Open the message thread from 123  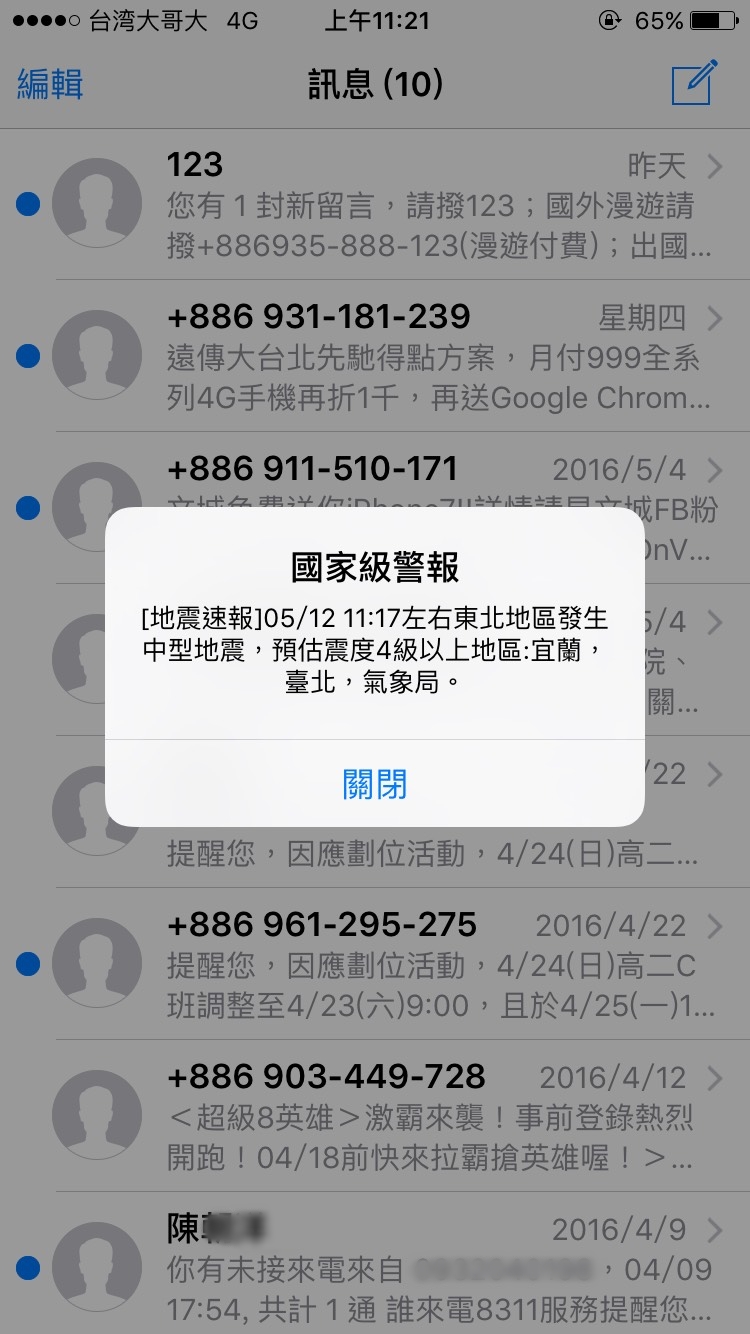pos(375,204)
